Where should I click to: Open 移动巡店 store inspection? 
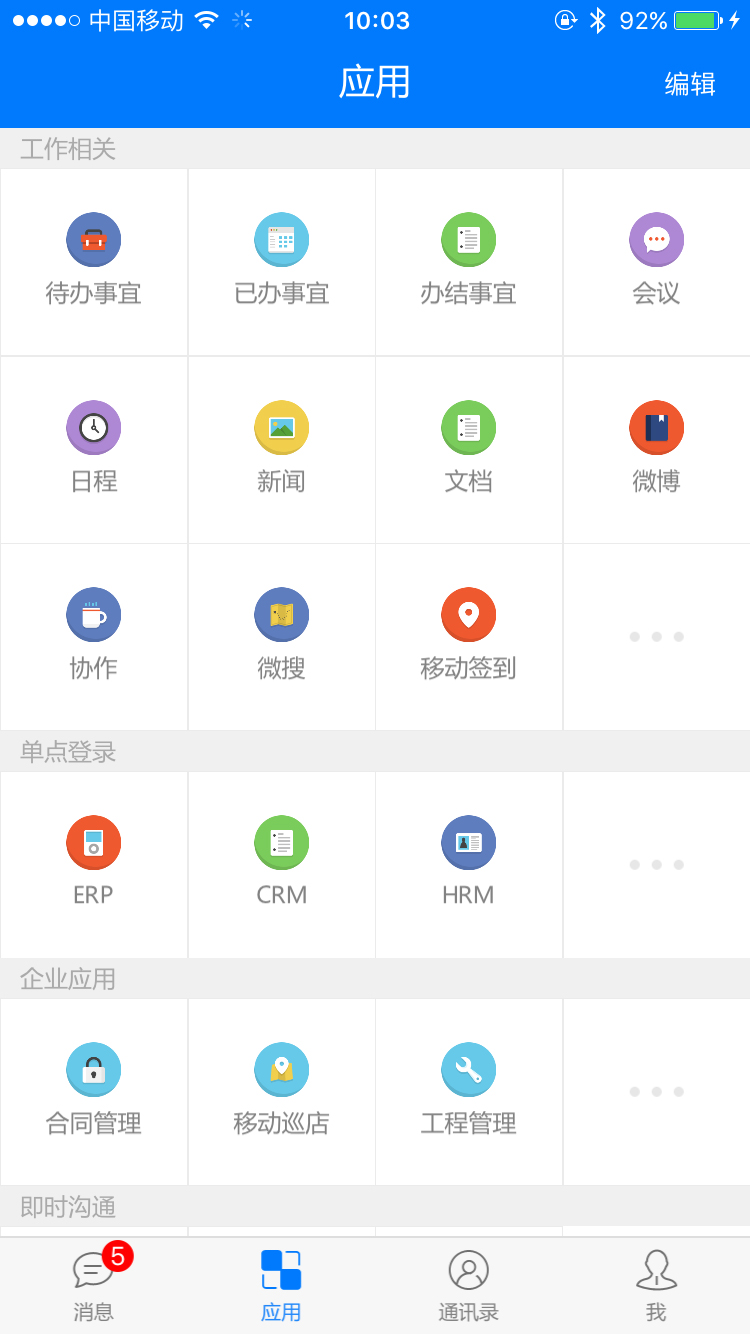[x=281, y=1091]
